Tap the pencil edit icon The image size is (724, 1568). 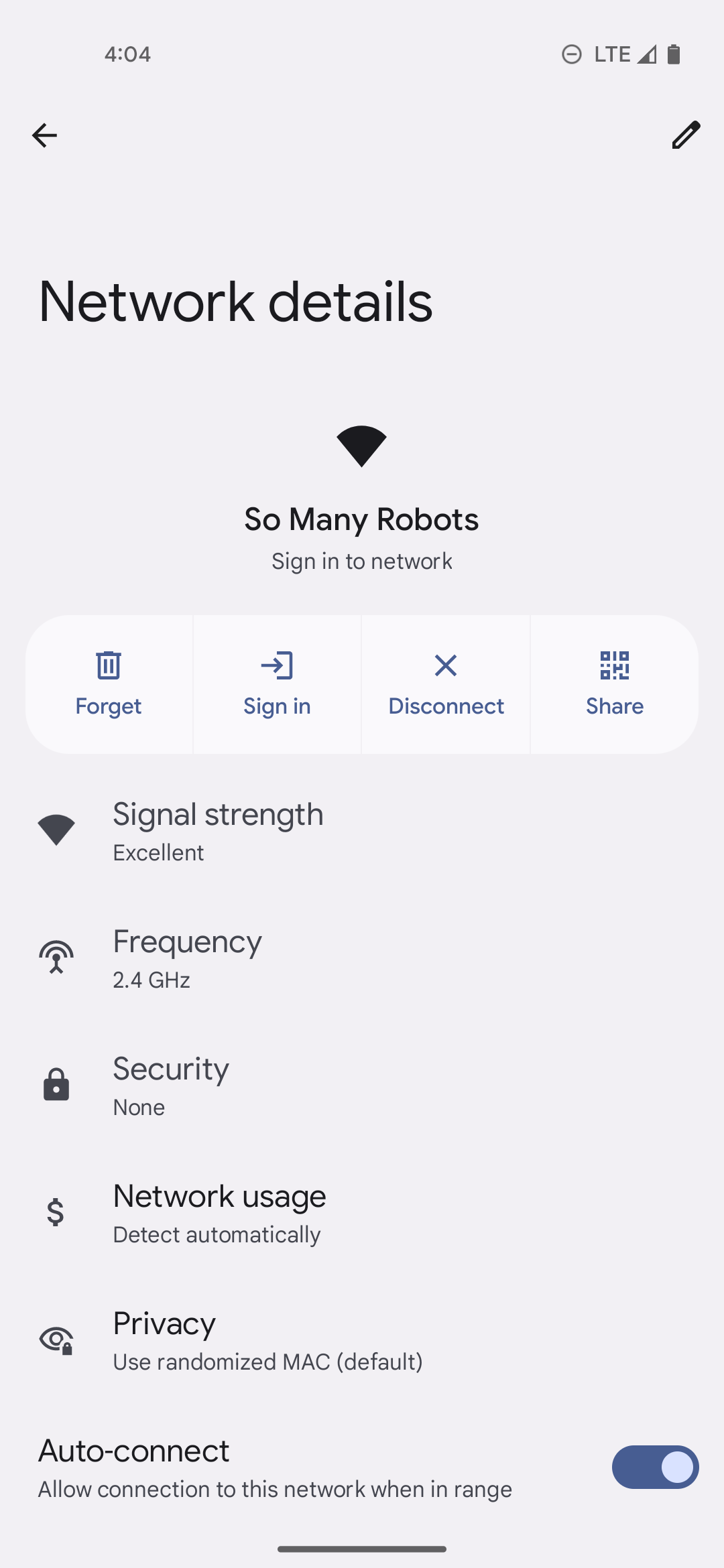point(686,135)
